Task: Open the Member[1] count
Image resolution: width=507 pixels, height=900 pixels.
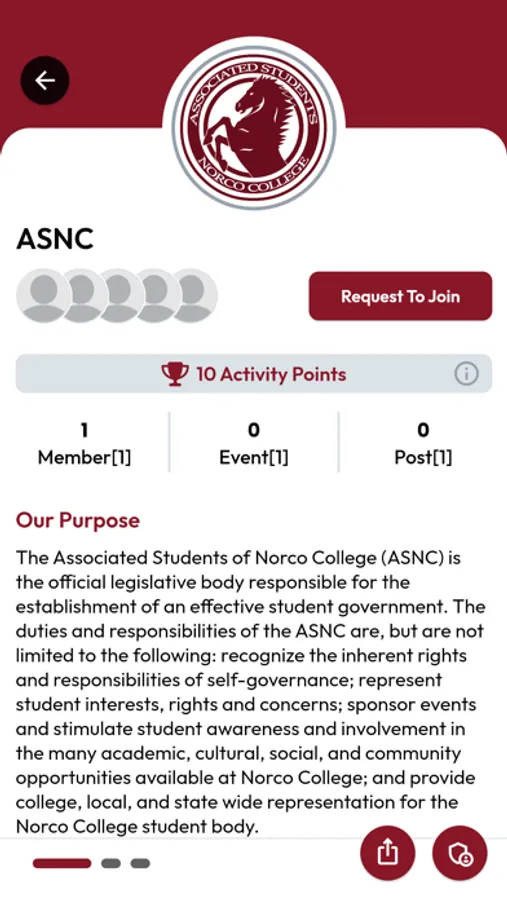Action: pyautogui.click(x=84, y=443)
